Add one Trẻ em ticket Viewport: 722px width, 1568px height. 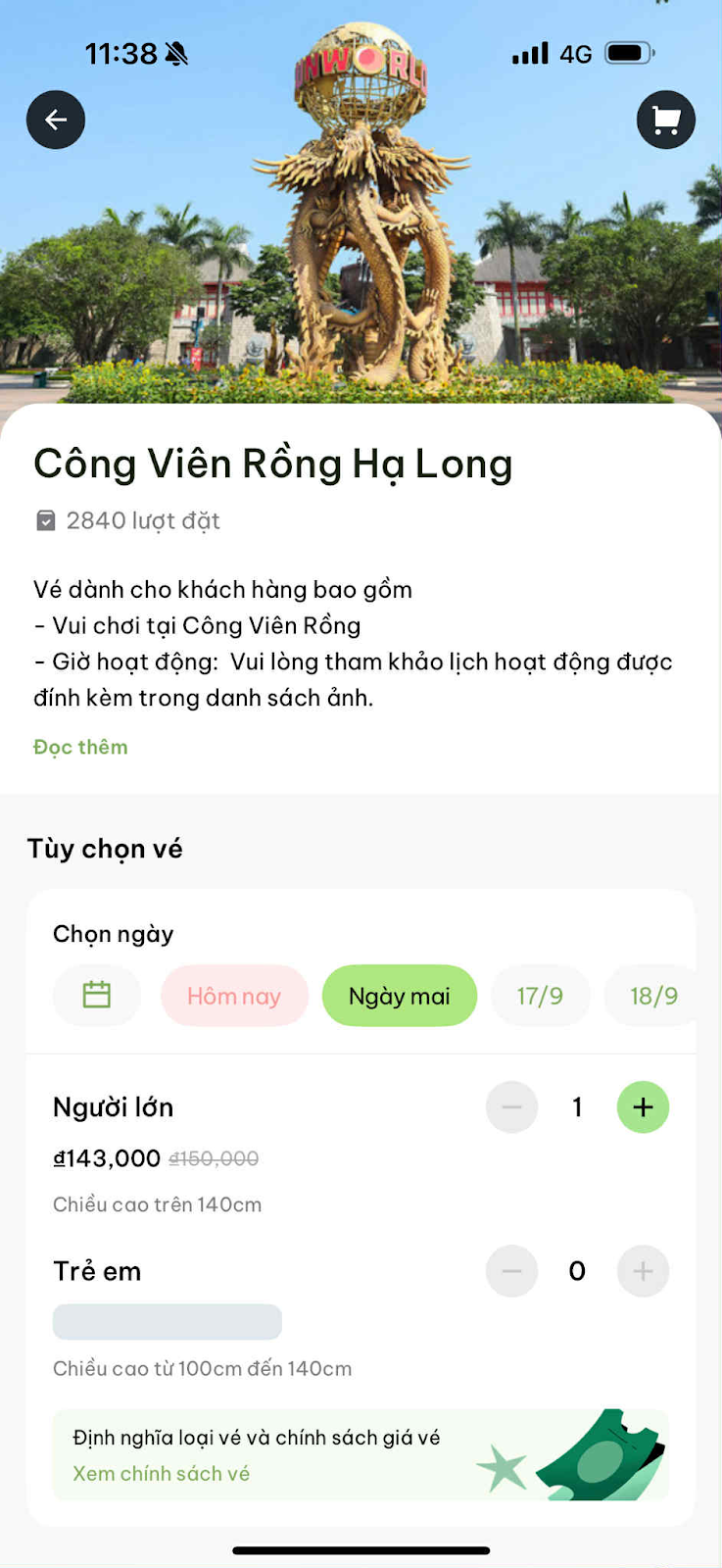click(643, 1271)
